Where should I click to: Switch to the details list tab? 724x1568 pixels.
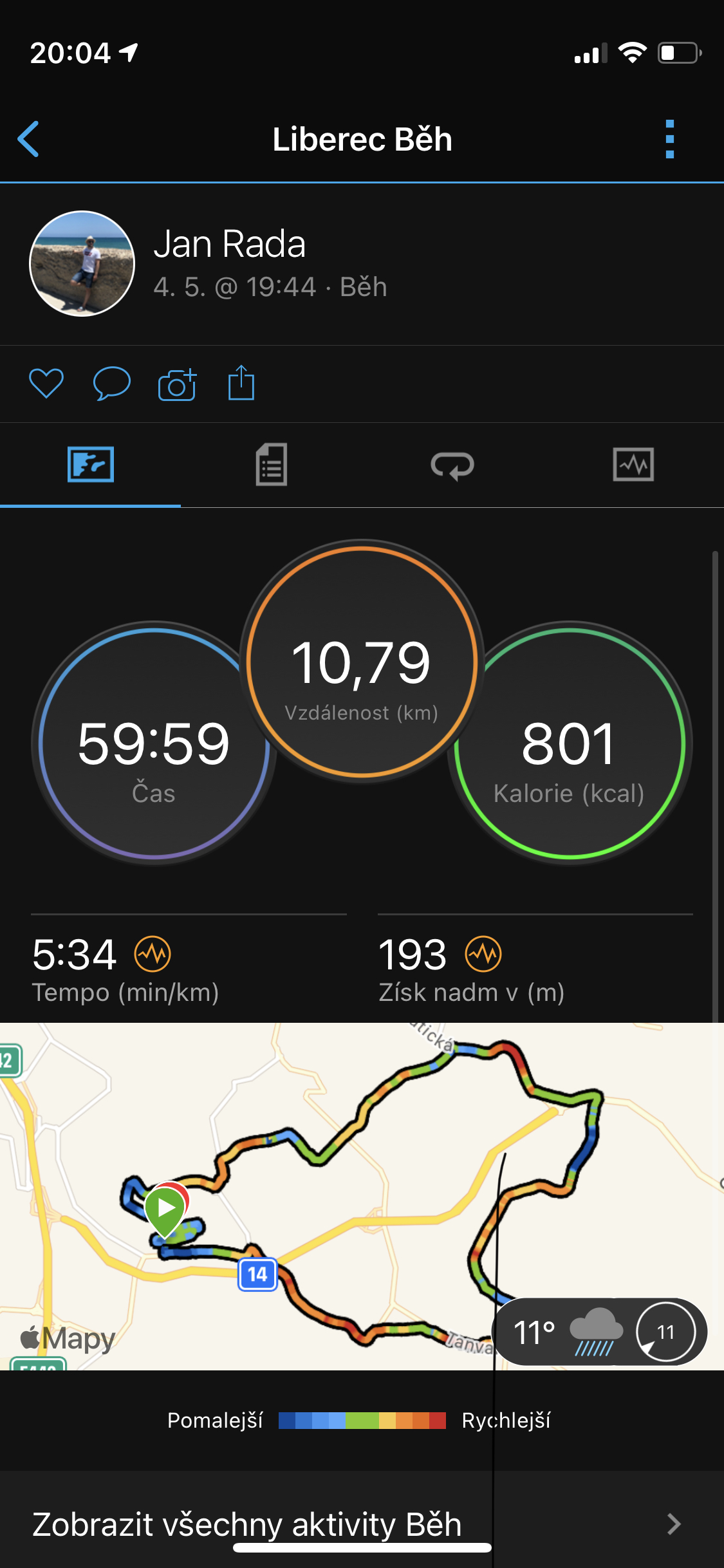272,464
